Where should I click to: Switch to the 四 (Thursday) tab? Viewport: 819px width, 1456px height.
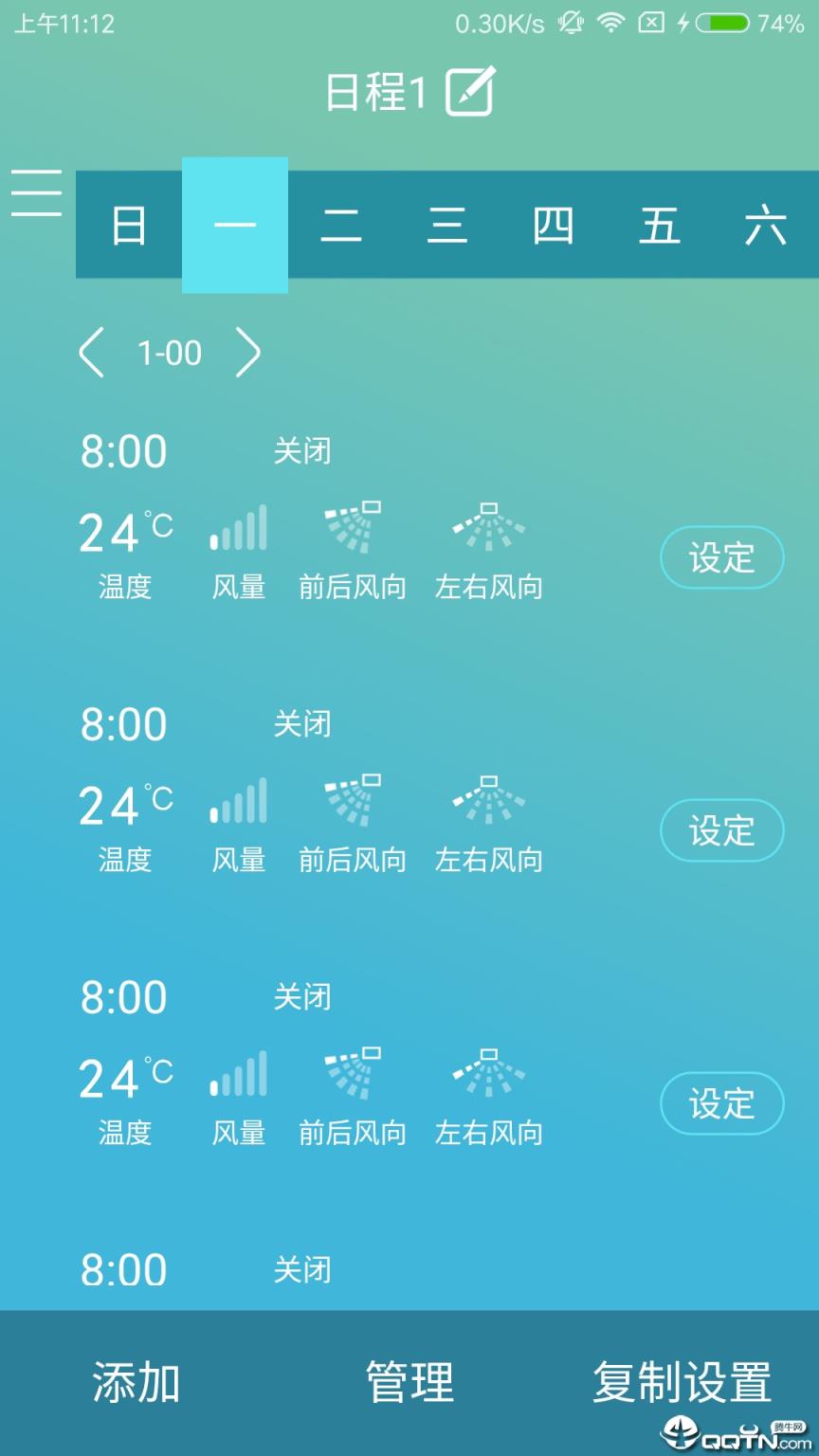point(554,226)
